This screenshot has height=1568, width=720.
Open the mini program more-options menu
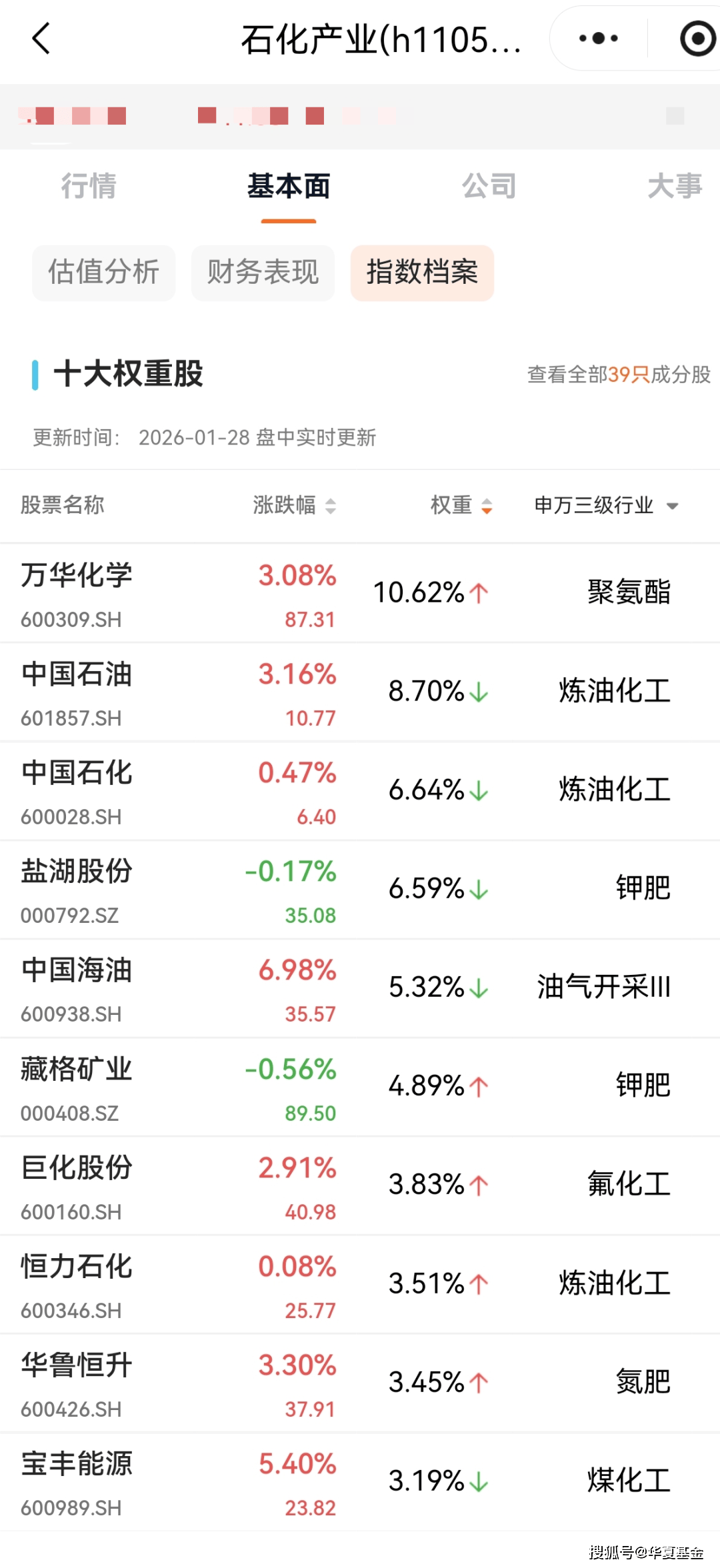598,39
